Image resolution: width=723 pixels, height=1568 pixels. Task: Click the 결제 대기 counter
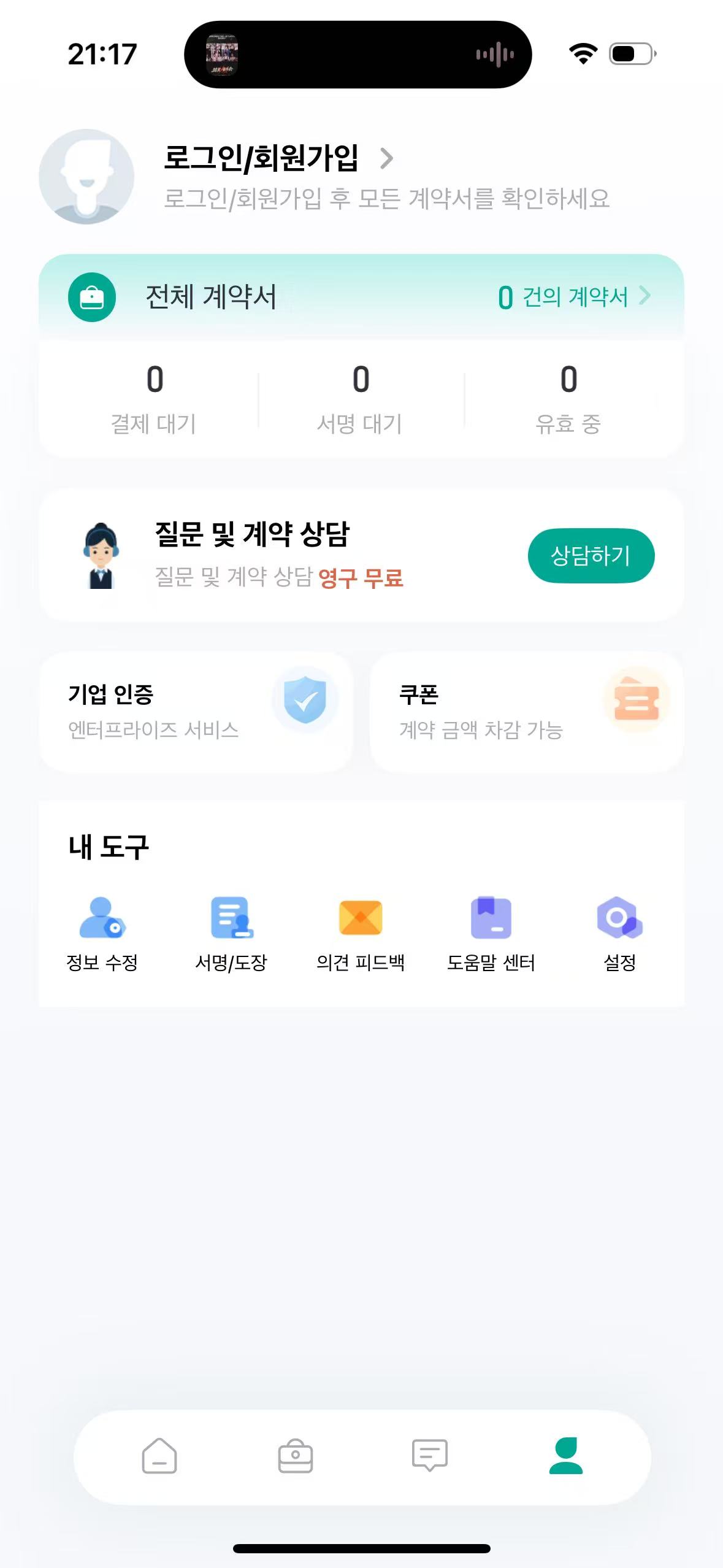click(154, 398)
